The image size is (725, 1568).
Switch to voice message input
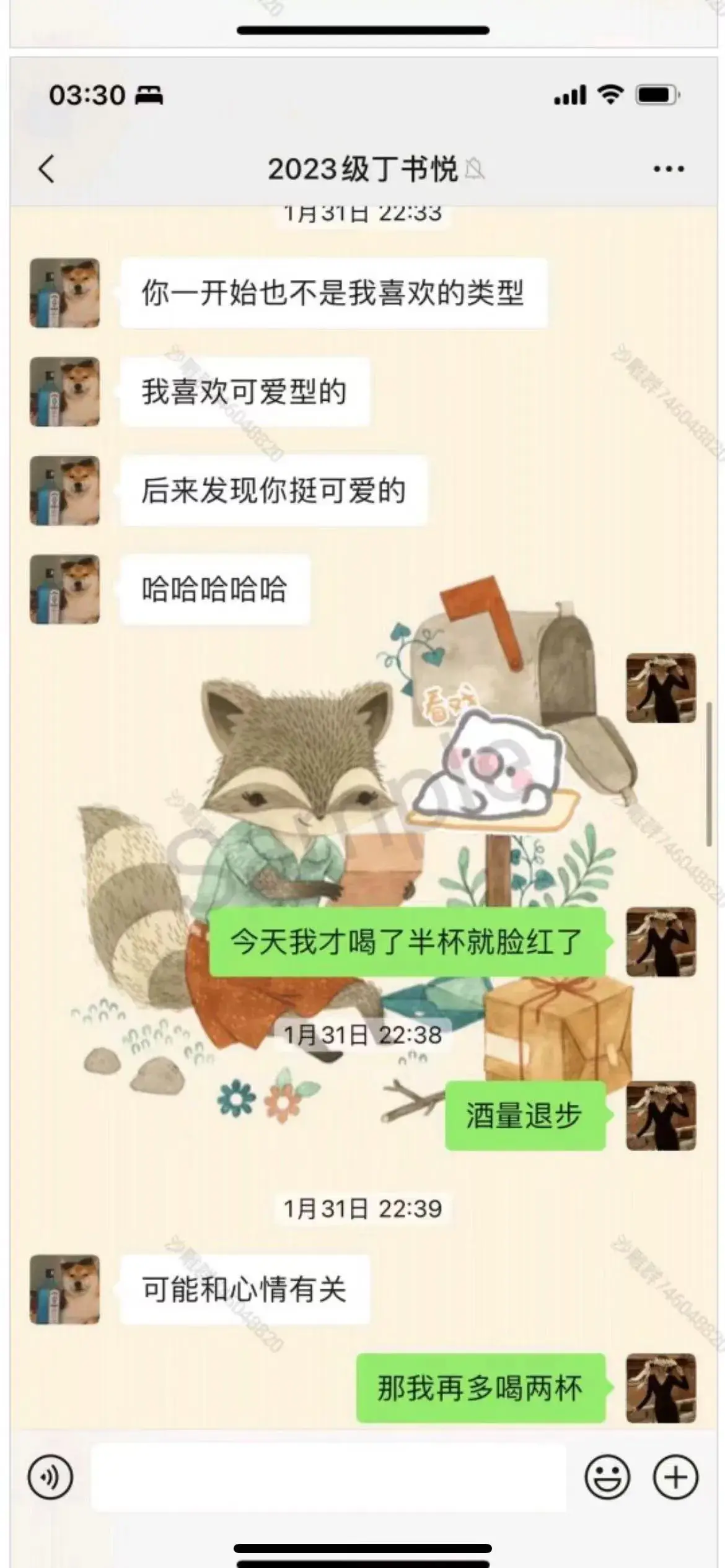tap(50, 1477)
